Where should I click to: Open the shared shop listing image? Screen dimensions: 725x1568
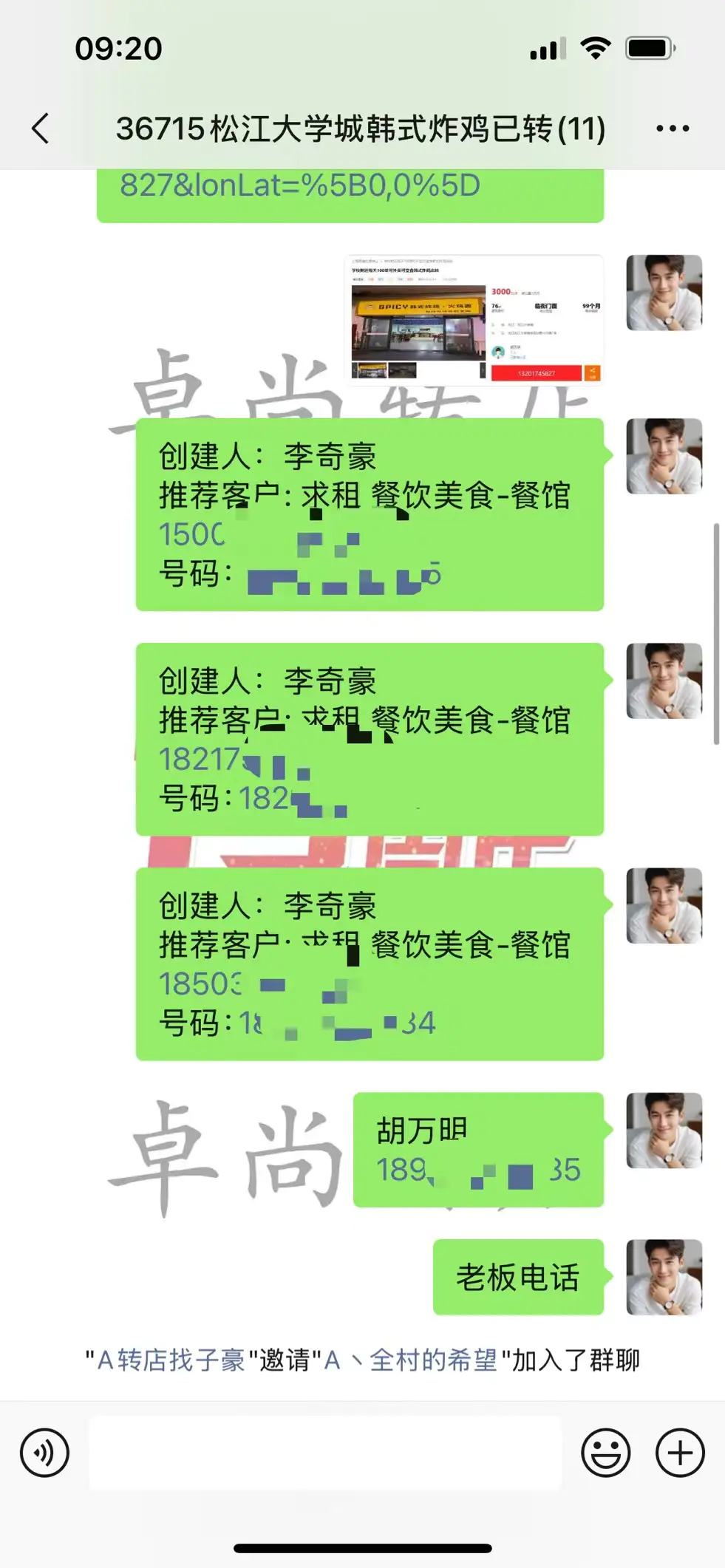(x=475, y=320)
